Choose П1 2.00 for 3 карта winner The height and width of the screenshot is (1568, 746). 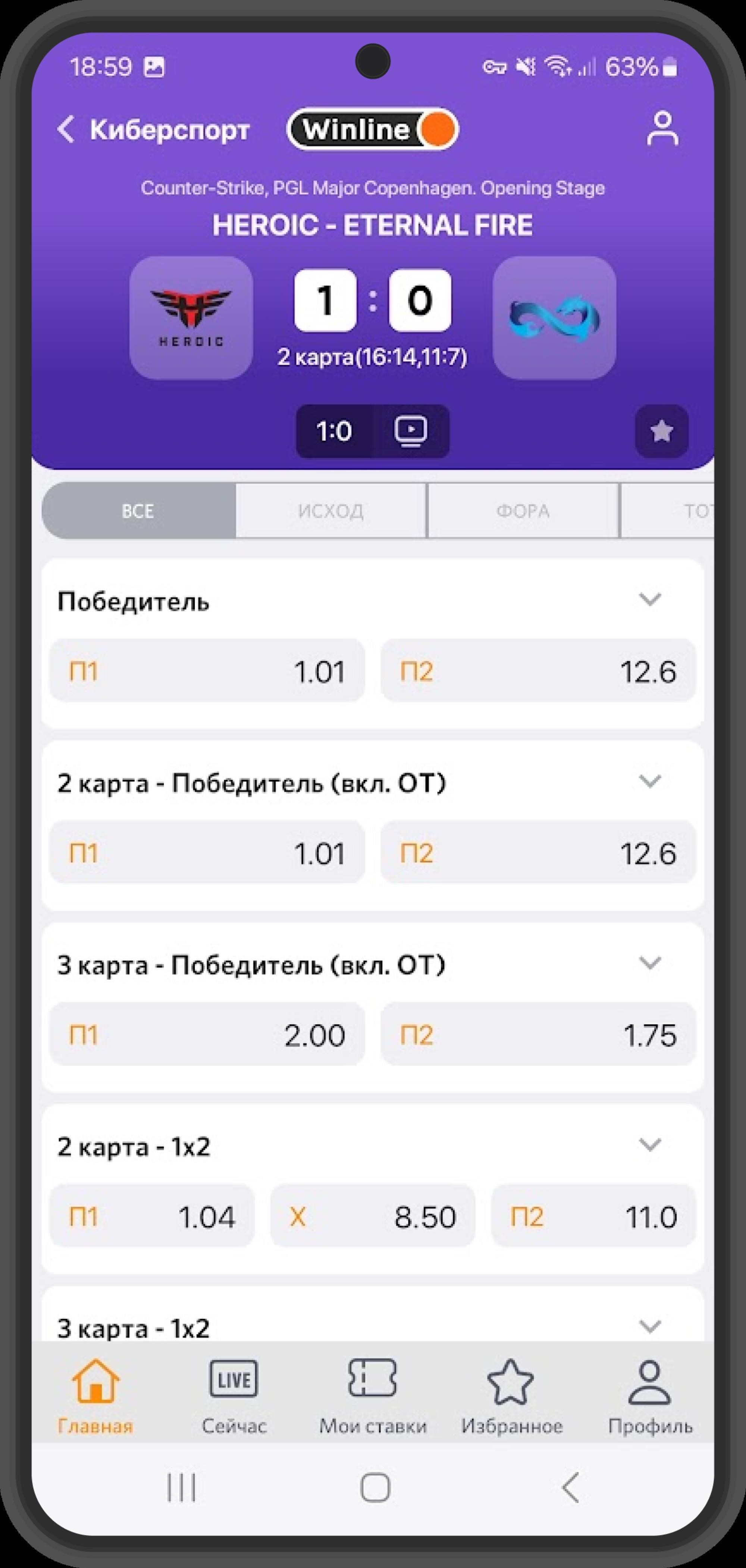207,1035
